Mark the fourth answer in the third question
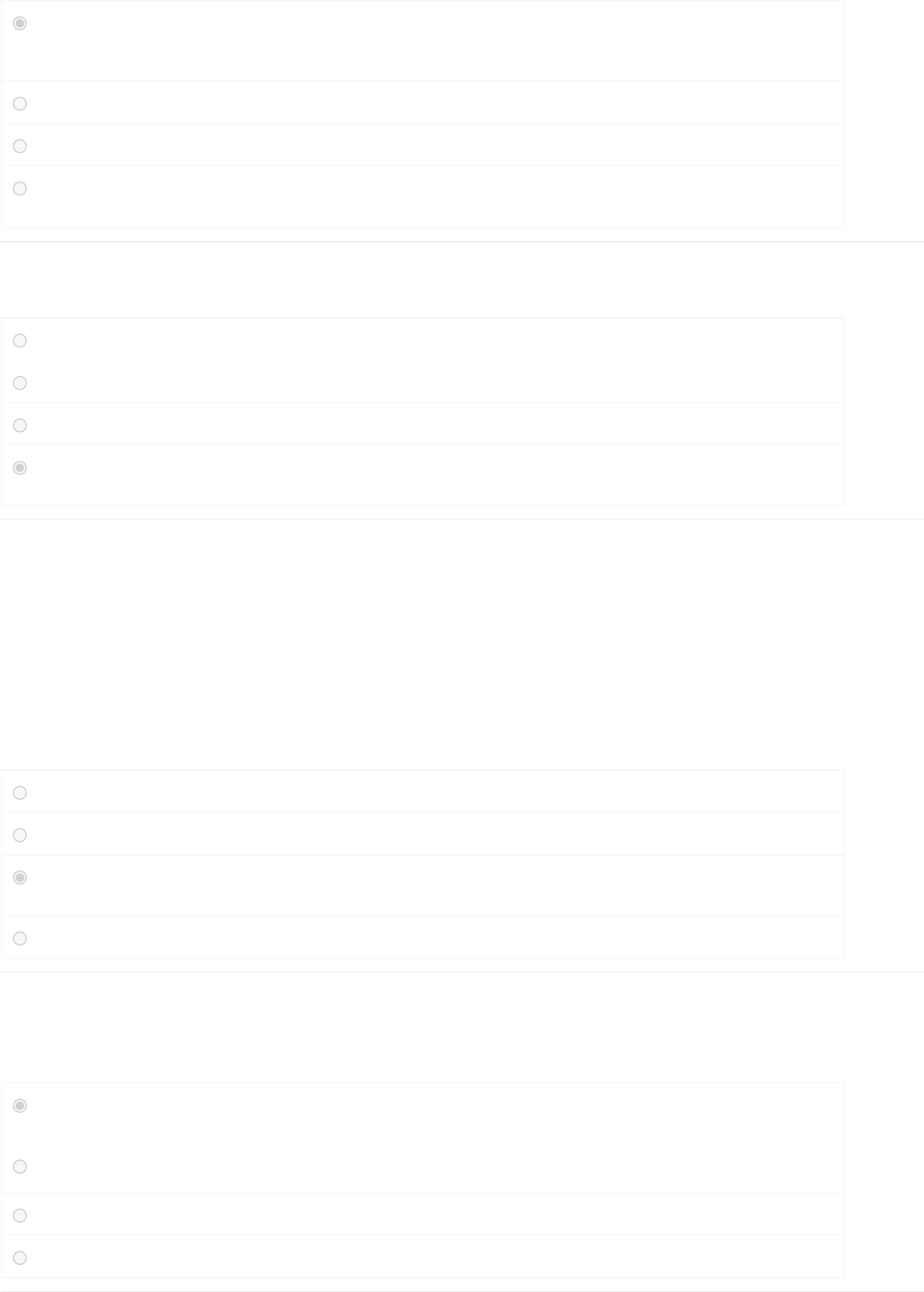 pos(20,938)
